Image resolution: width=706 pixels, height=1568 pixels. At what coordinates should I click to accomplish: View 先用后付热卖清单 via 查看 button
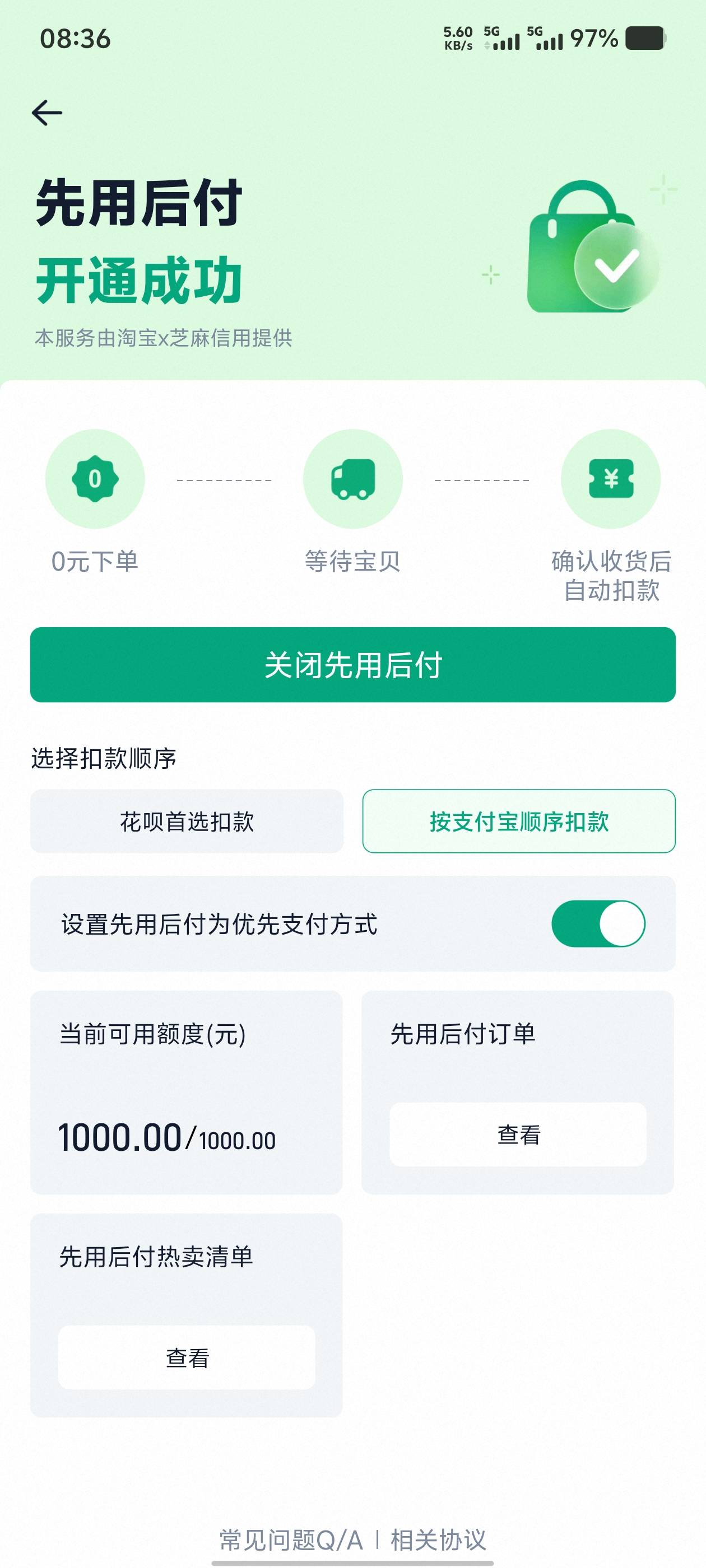187,1357
